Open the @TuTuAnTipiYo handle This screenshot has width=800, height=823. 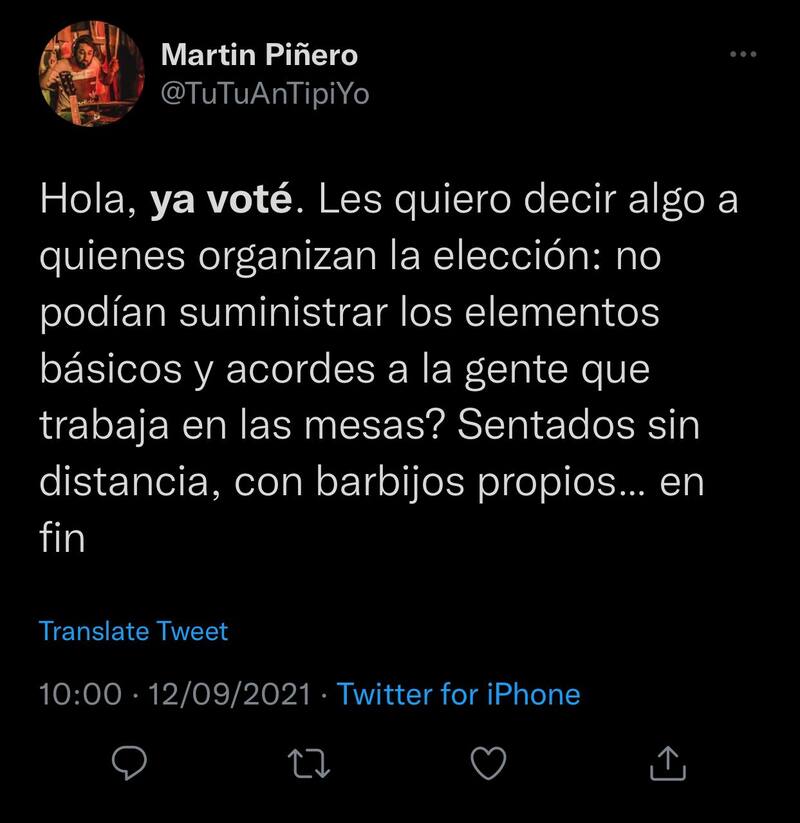point(265,92)
